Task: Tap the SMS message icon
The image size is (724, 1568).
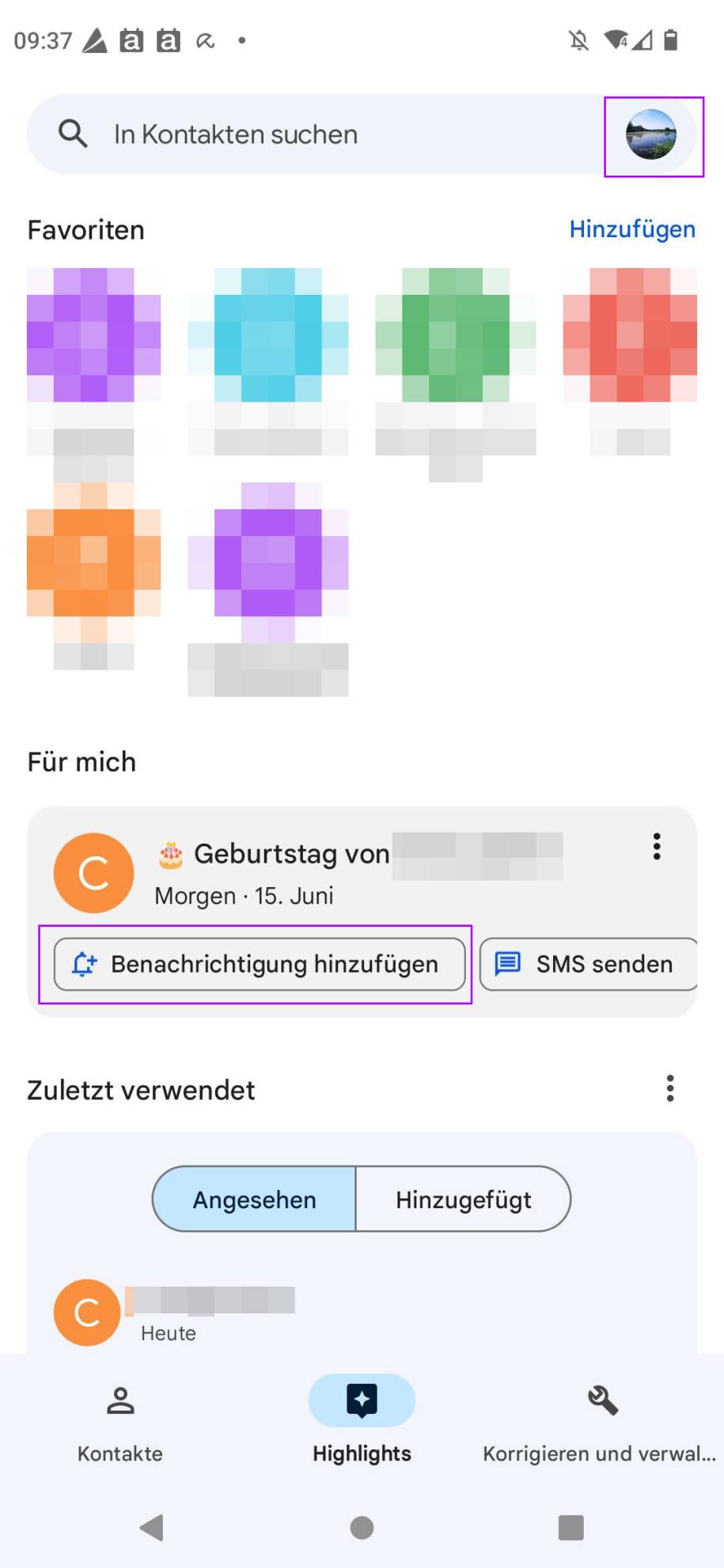Action: (x=506, y=964)
